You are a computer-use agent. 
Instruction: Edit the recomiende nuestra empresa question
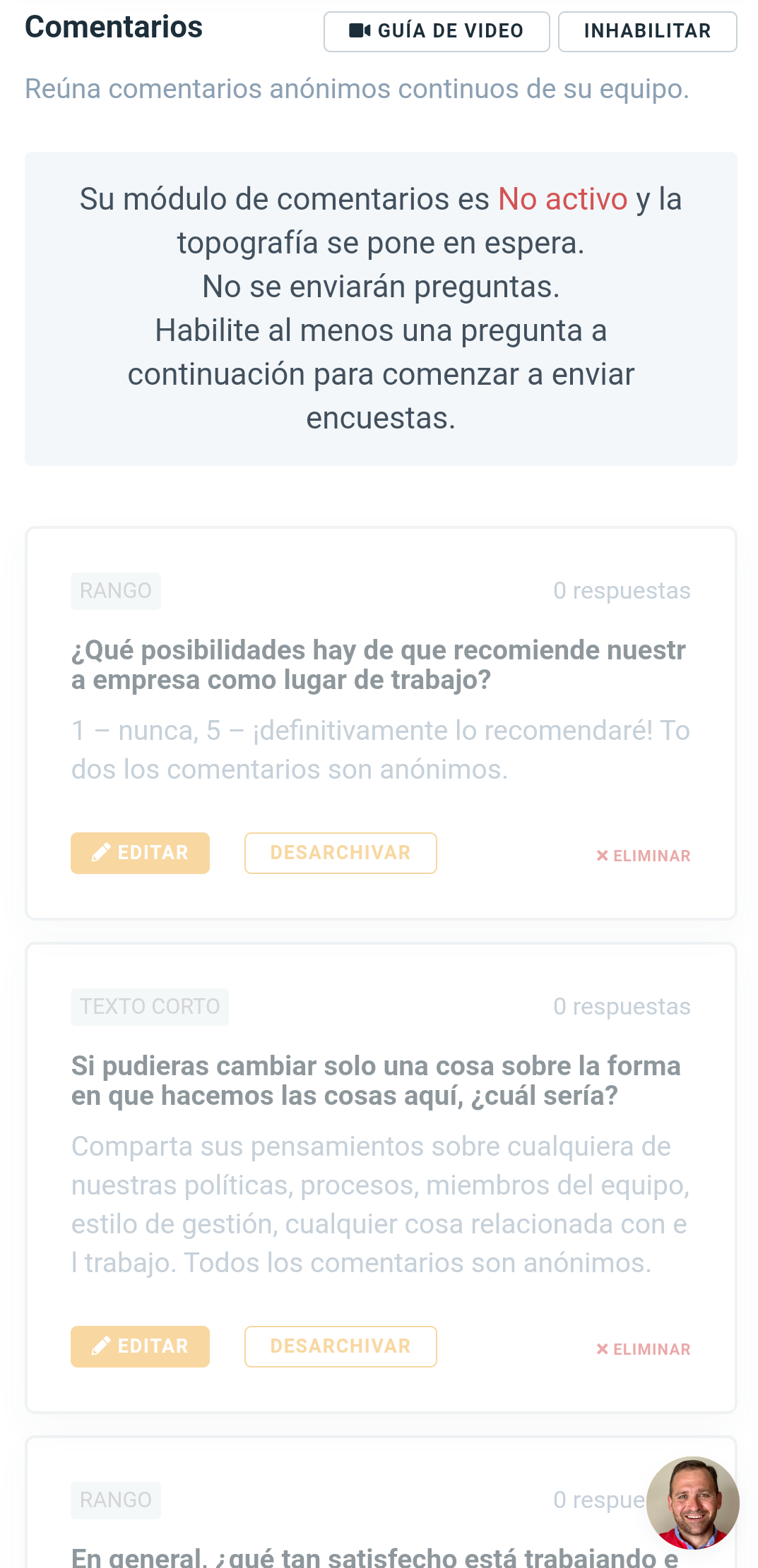pos(140,853)
